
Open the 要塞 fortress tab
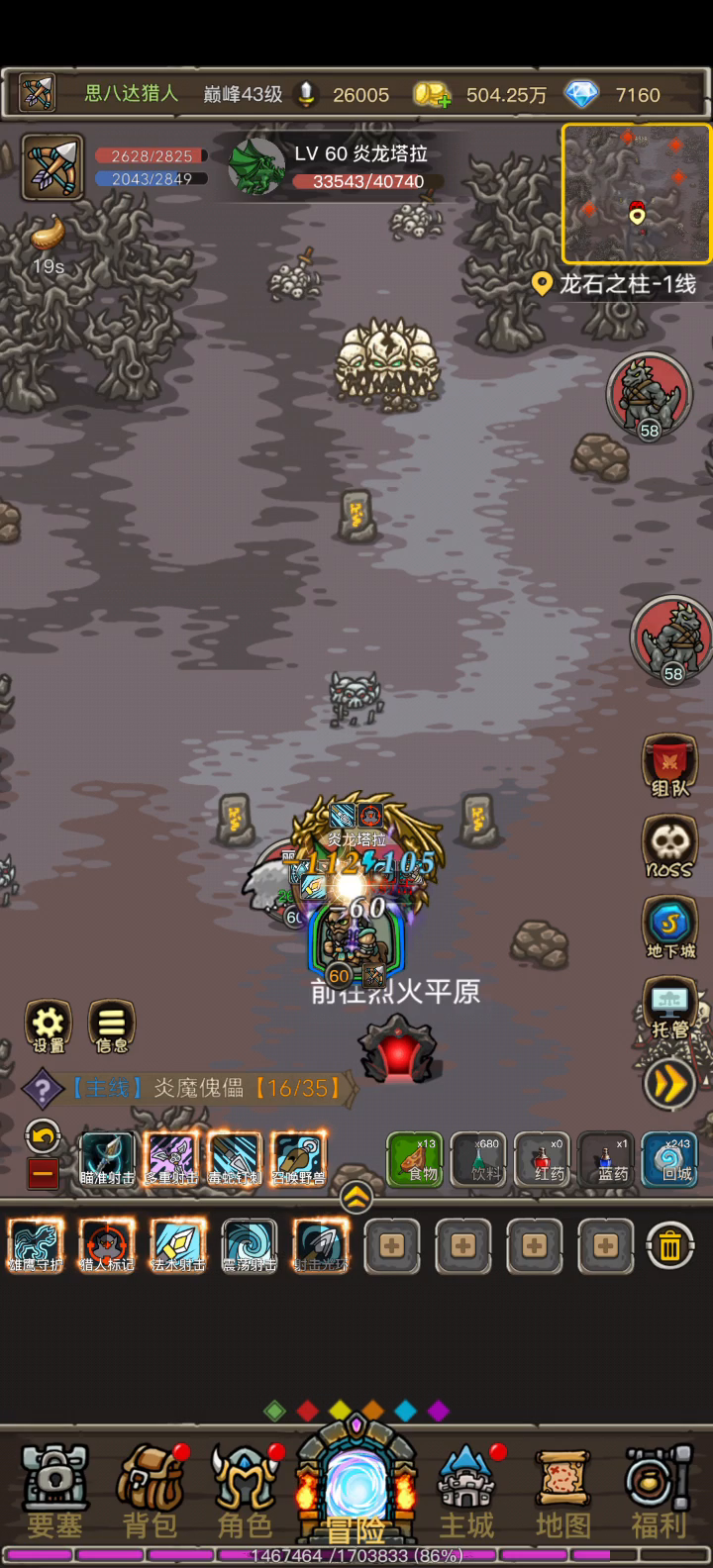[x=55, y=1493]
